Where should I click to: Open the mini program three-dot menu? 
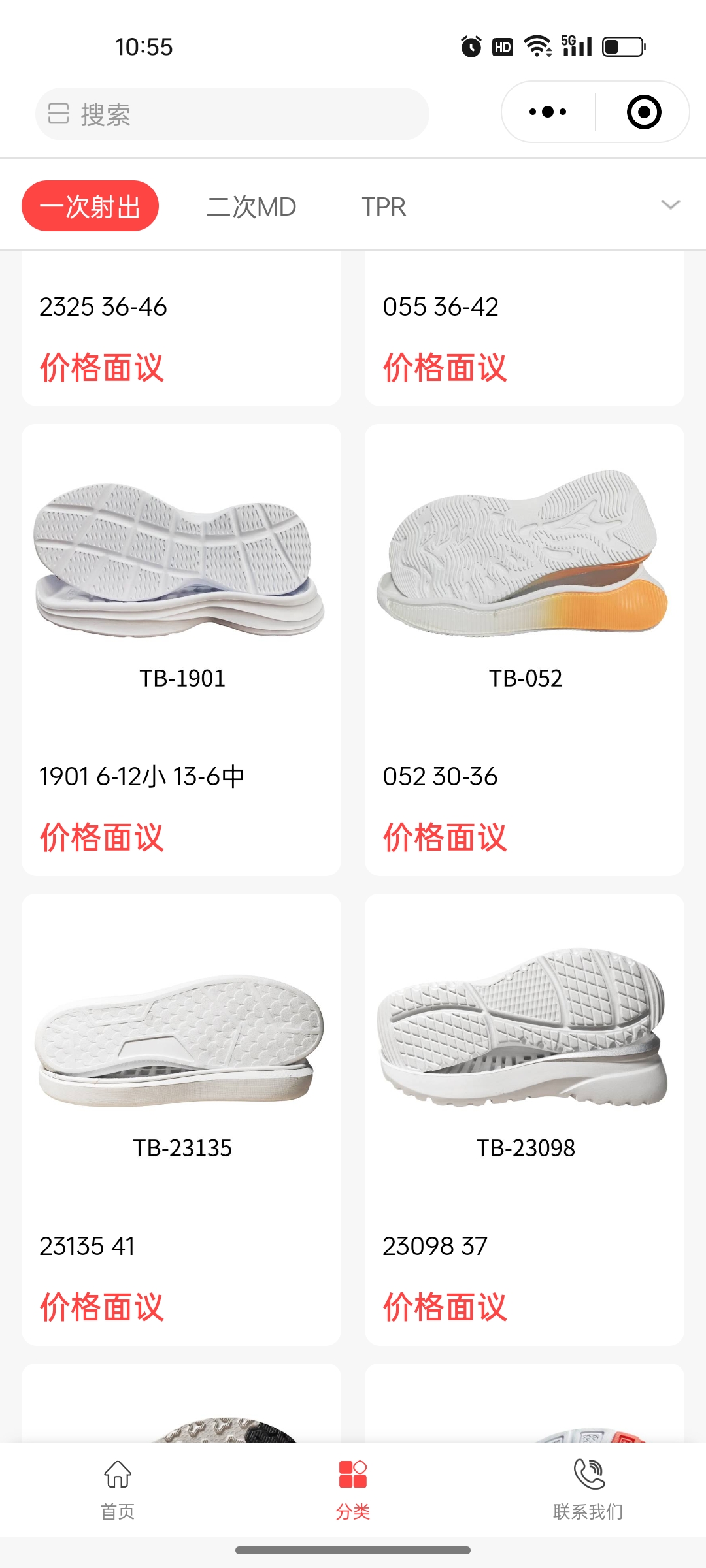(548, 112)
